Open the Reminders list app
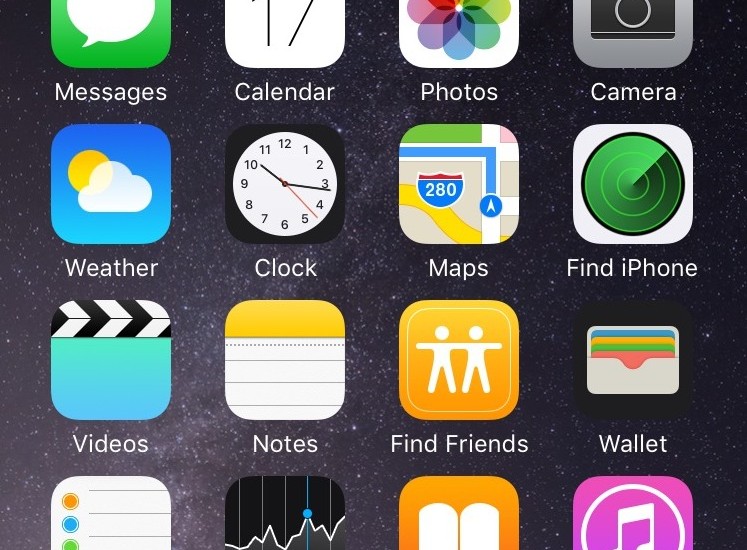This screenshot has height=550, width=747. tap(111, 514)
